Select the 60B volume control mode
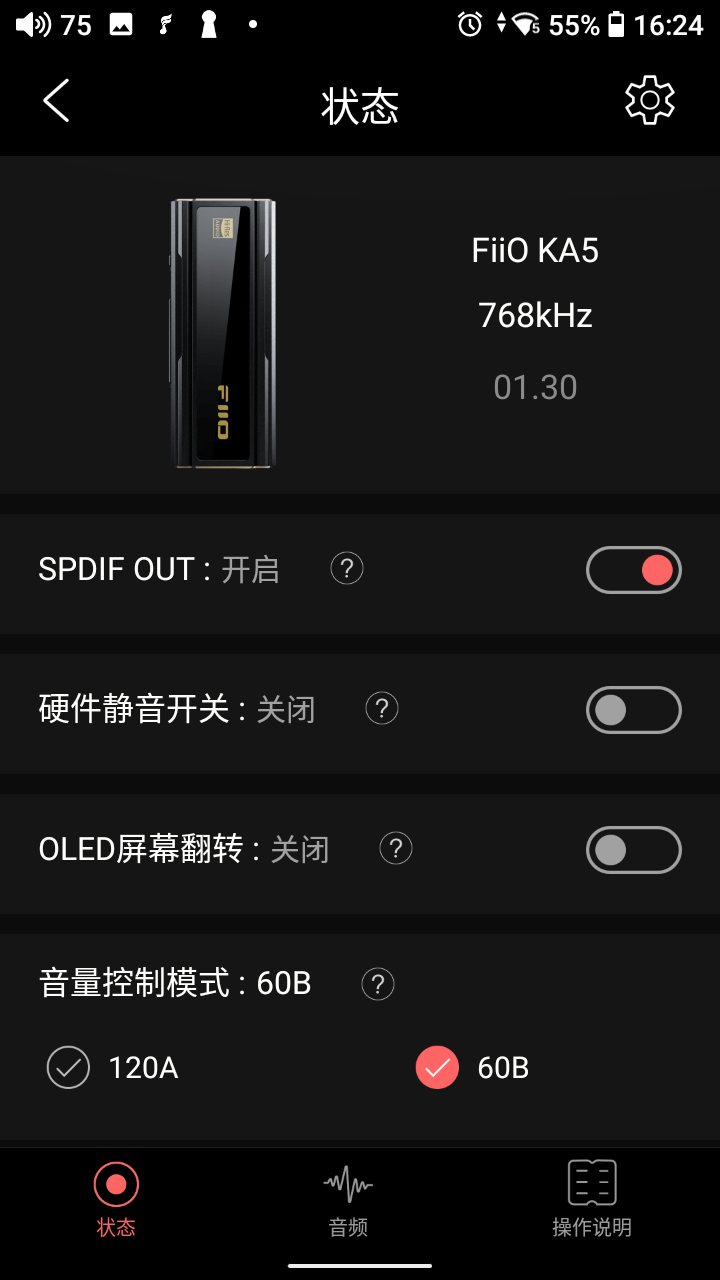 (x=437, y=1068)
